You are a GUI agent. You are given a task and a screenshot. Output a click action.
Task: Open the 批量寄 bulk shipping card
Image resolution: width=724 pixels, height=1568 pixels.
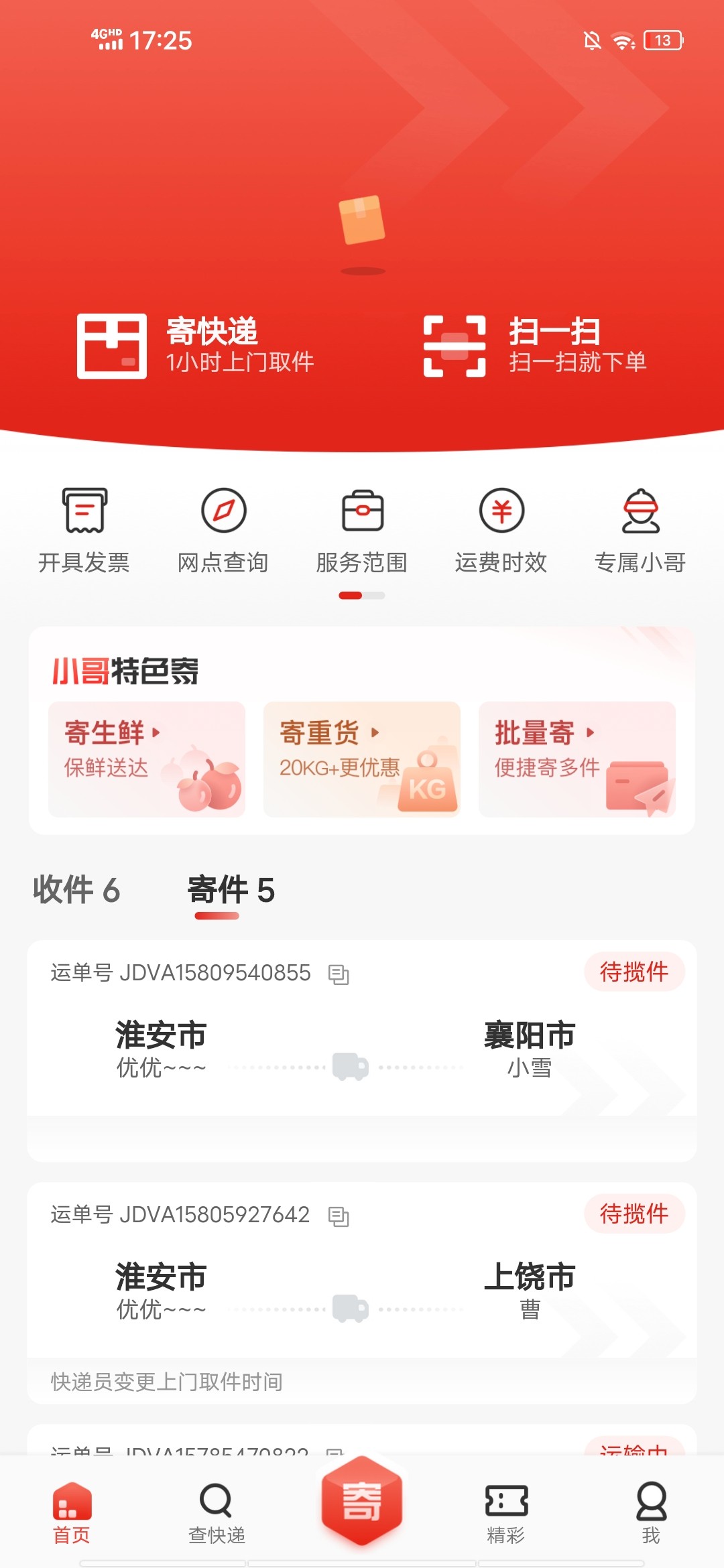tap(577, 759)
